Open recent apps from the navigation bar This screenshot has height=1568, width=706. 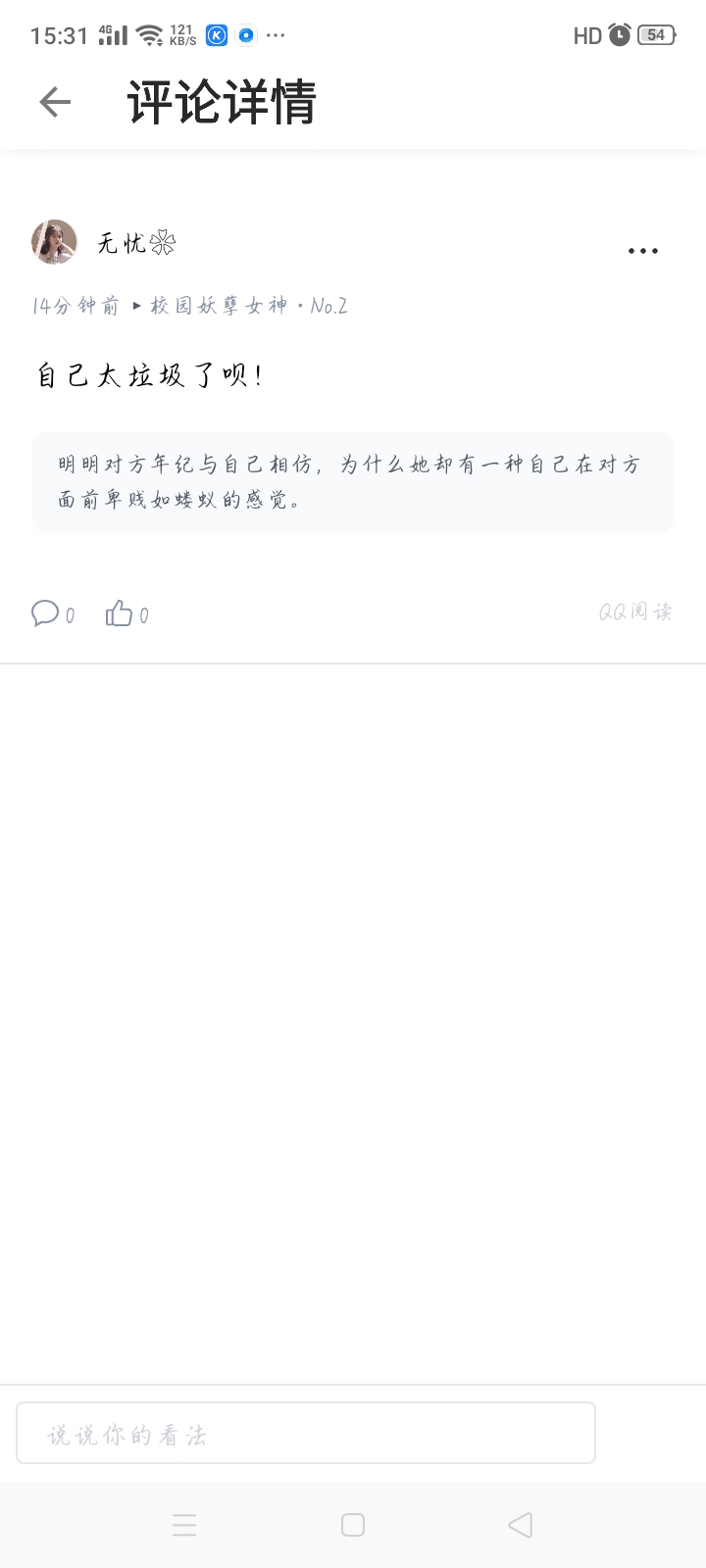pos(184,1525)
